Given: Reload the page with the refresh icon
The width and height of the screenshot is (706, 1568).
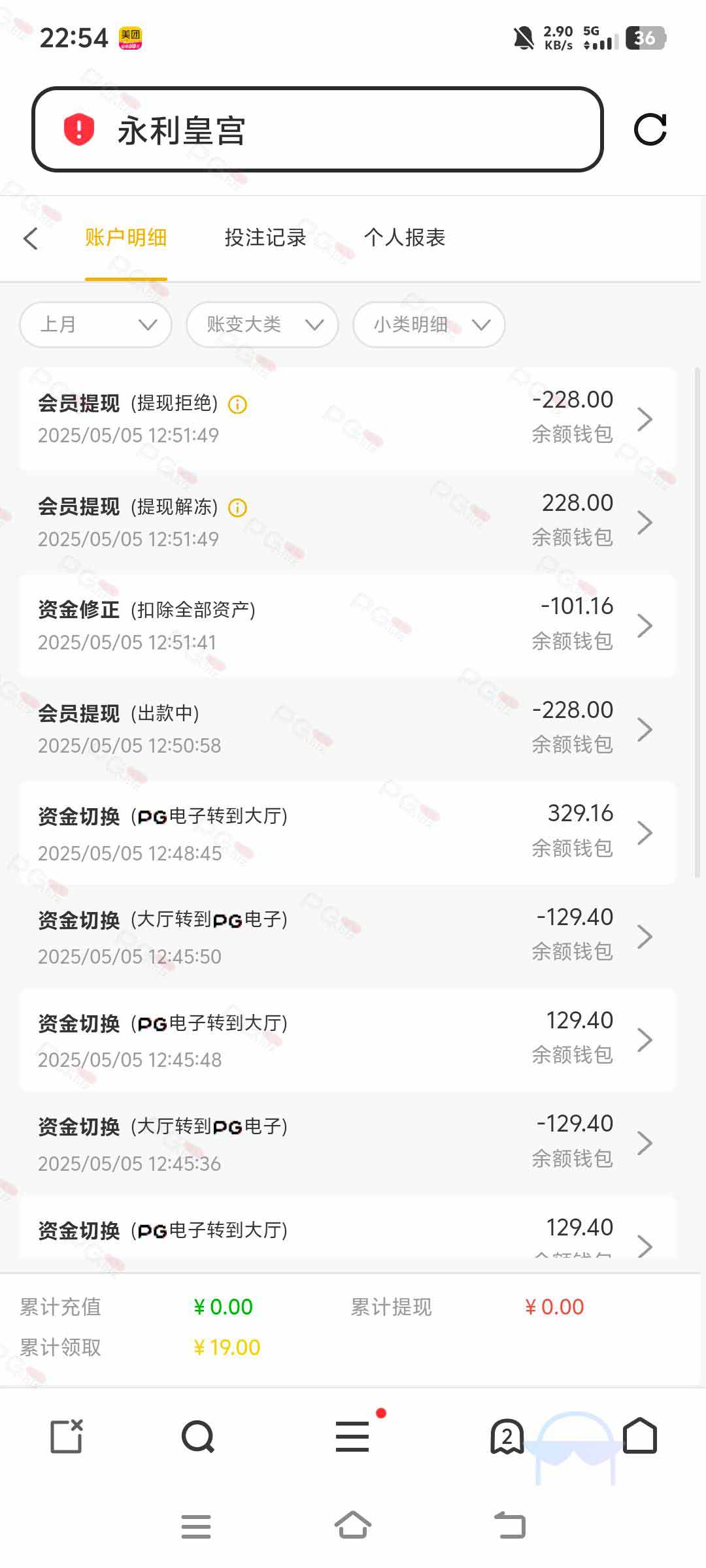Looking at the screenshot, I should point(650,129).
